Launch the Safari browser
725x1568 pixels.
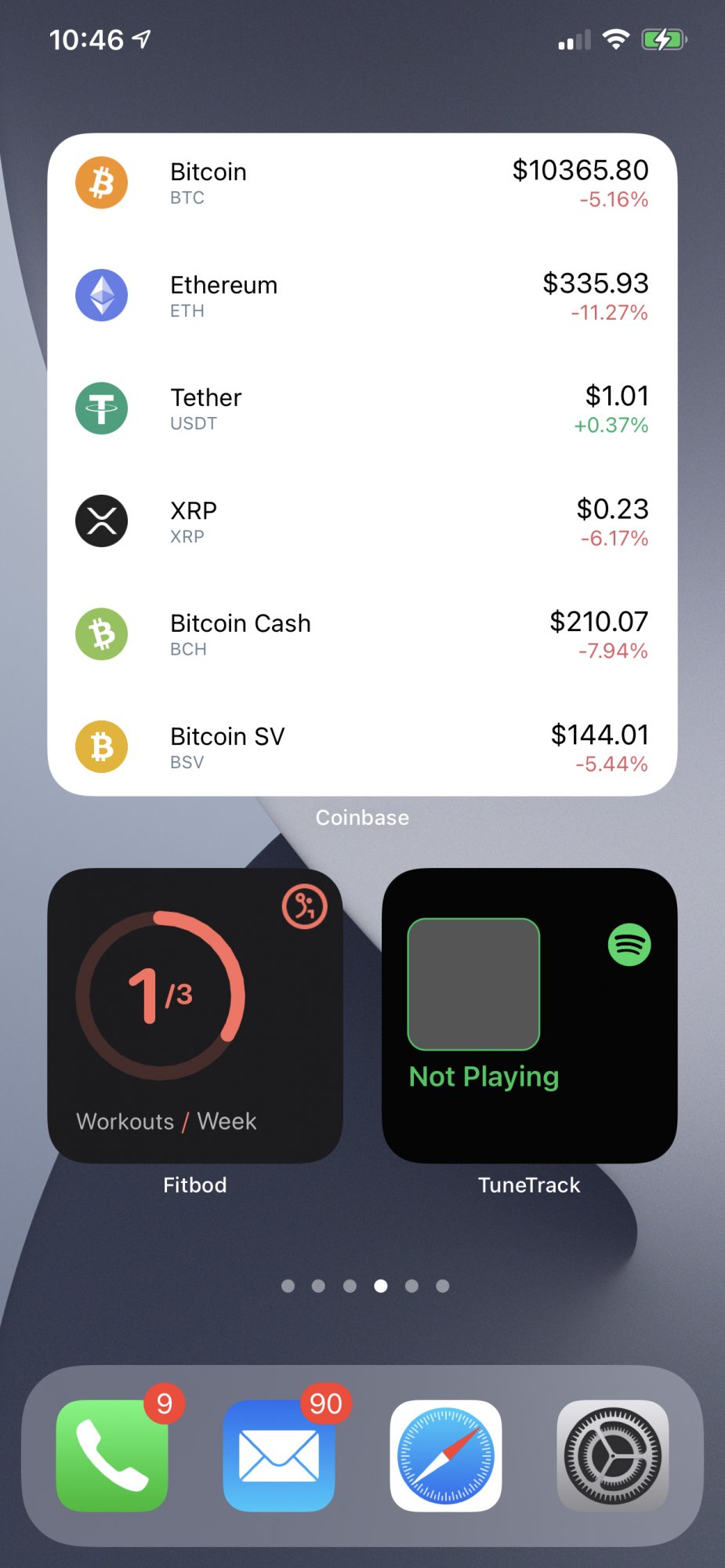coord(446,1455)
